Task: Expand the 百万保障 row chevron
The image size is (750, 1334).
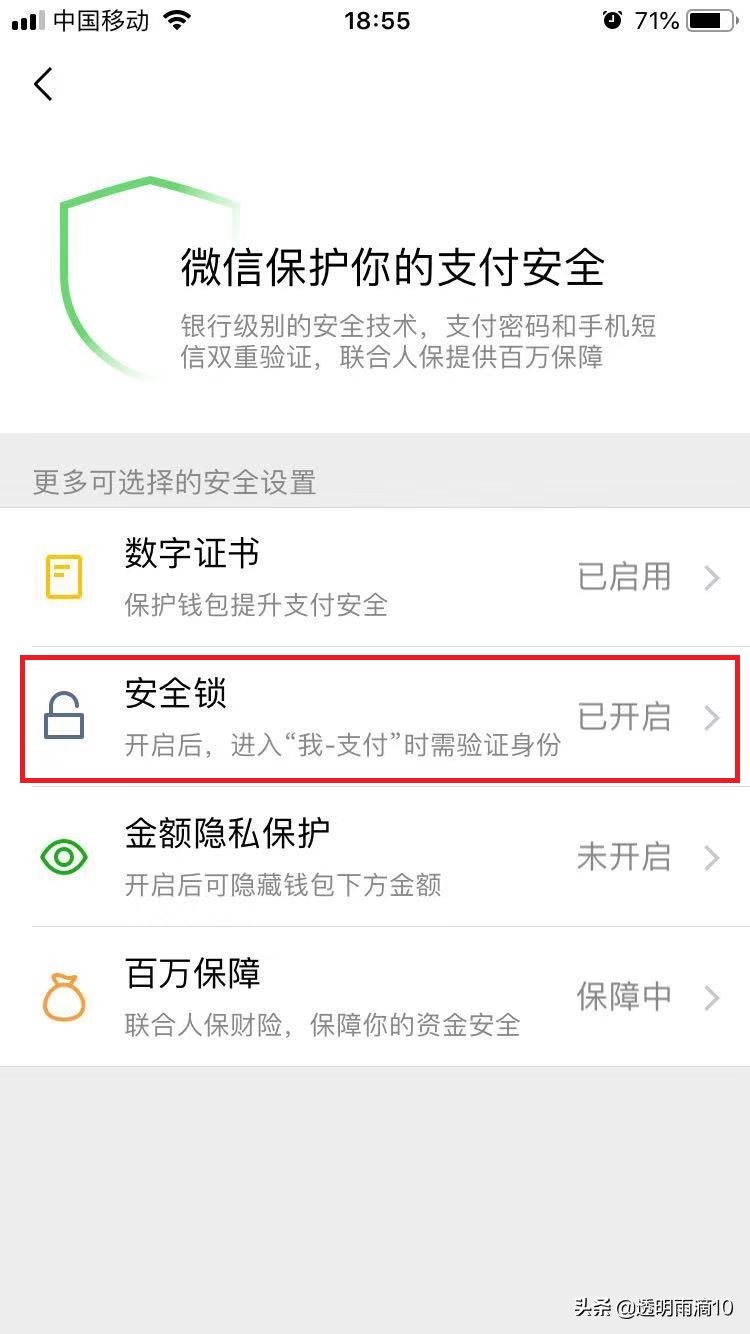Action: [712, 997]
